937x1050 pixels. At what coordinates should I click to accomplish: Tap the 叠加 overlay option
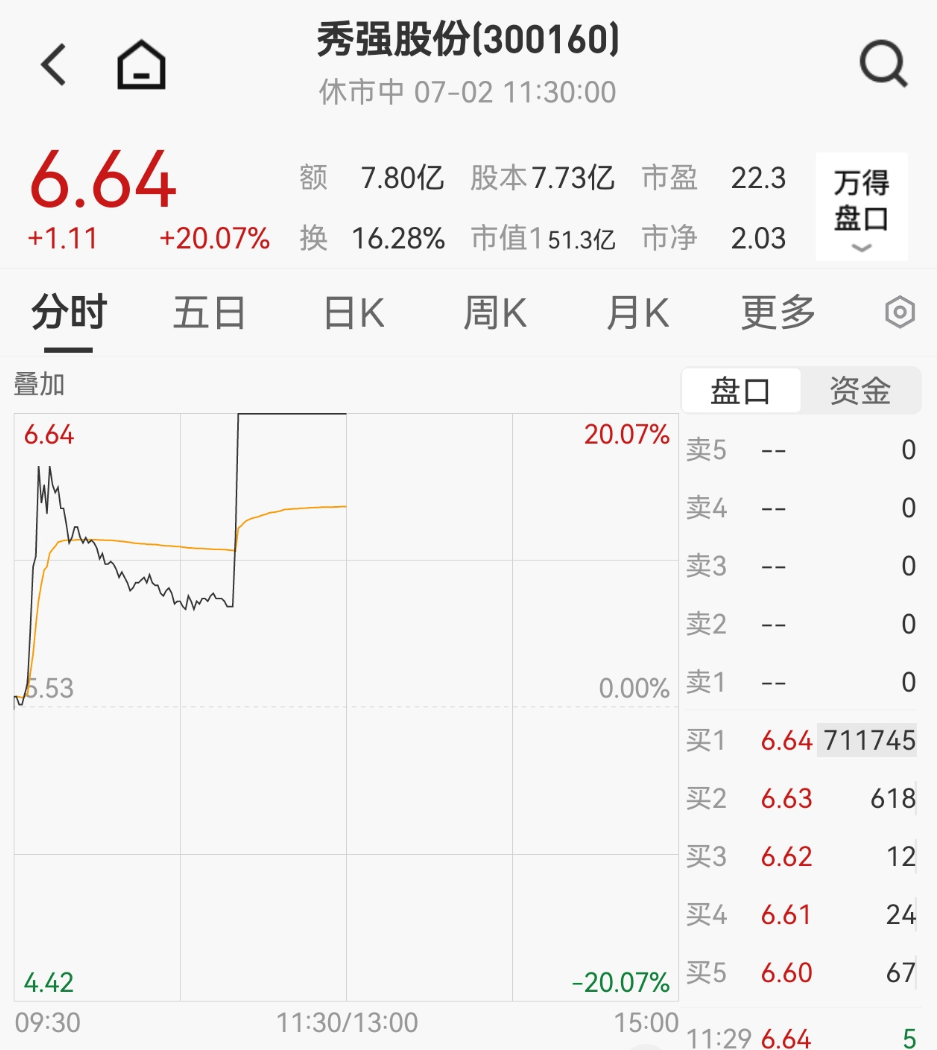coord(39,384)
